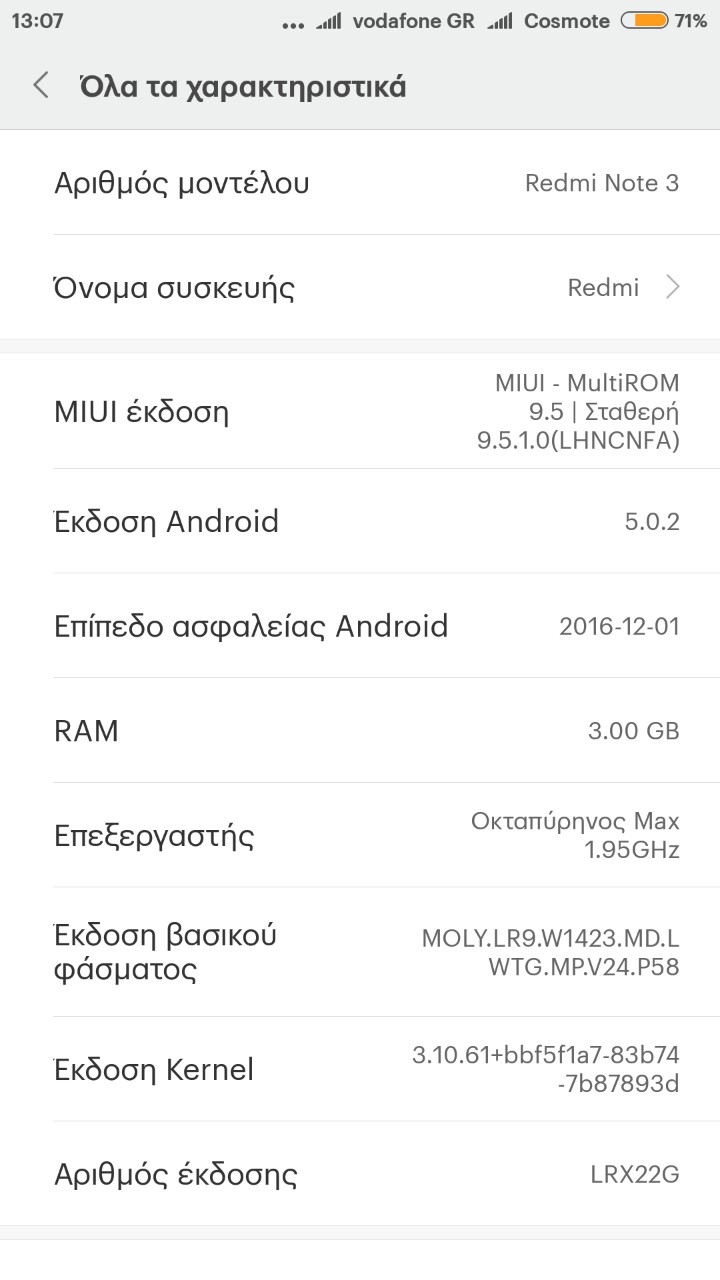Tap the Επεξεργαστής row
The width and height of the screenshot is (720, 1280).
(360, 835)
